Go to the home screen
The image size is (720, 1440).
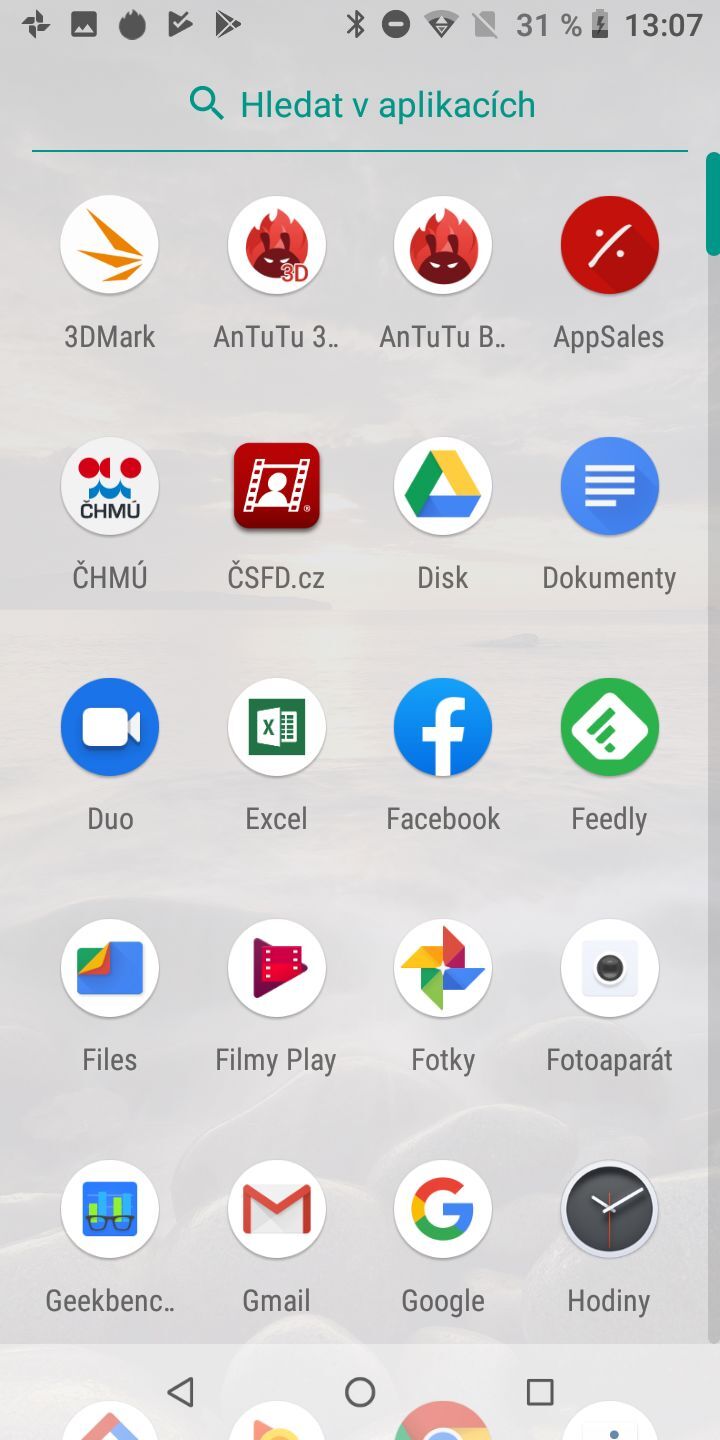click(360, 1392)
